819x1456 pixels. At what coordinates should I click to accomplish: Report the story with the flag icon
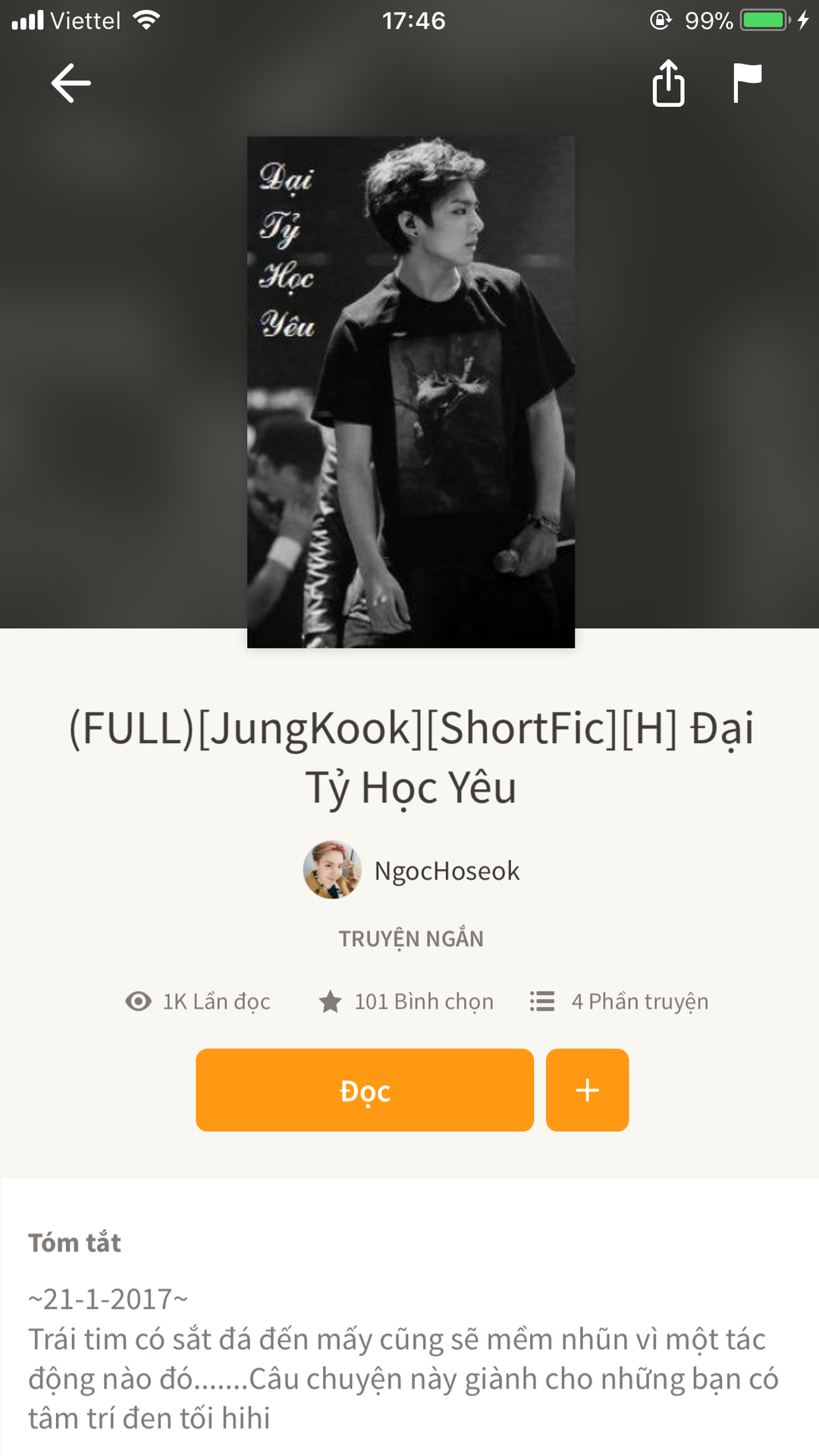click(747, 83)
